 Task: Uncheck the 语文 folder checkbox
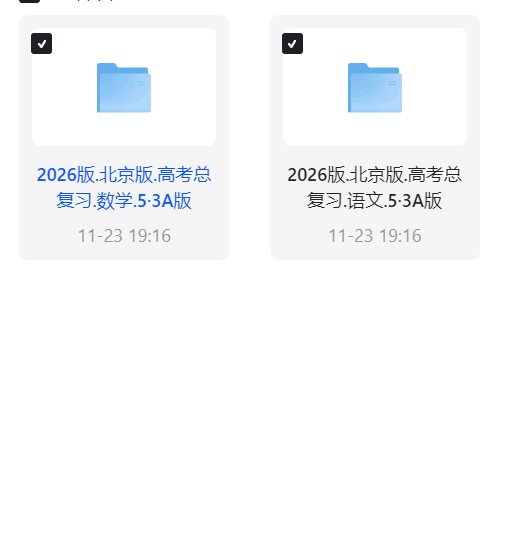point(292,43)
